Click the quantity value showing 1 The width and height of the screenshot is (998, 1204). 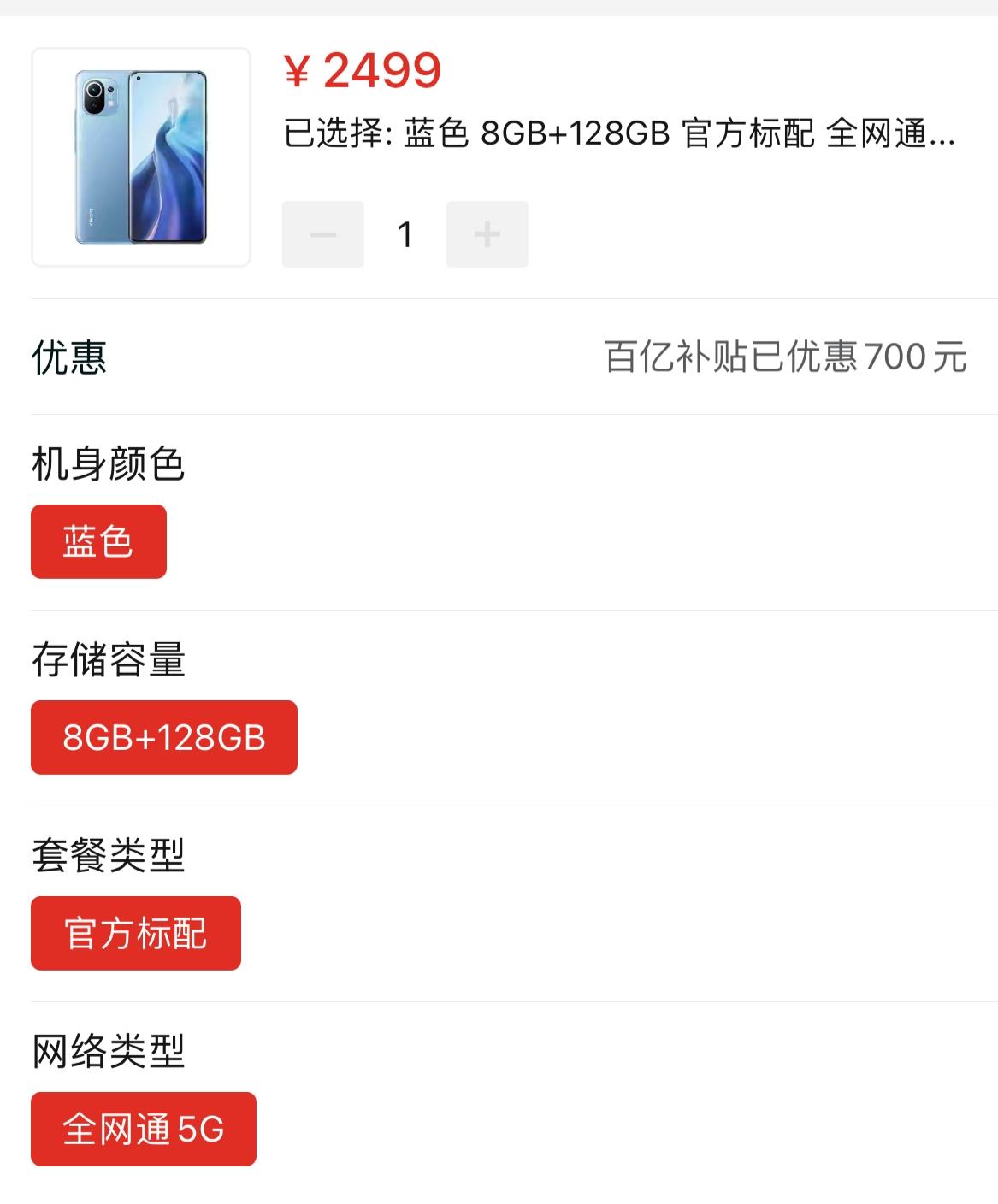coord(405,233)
